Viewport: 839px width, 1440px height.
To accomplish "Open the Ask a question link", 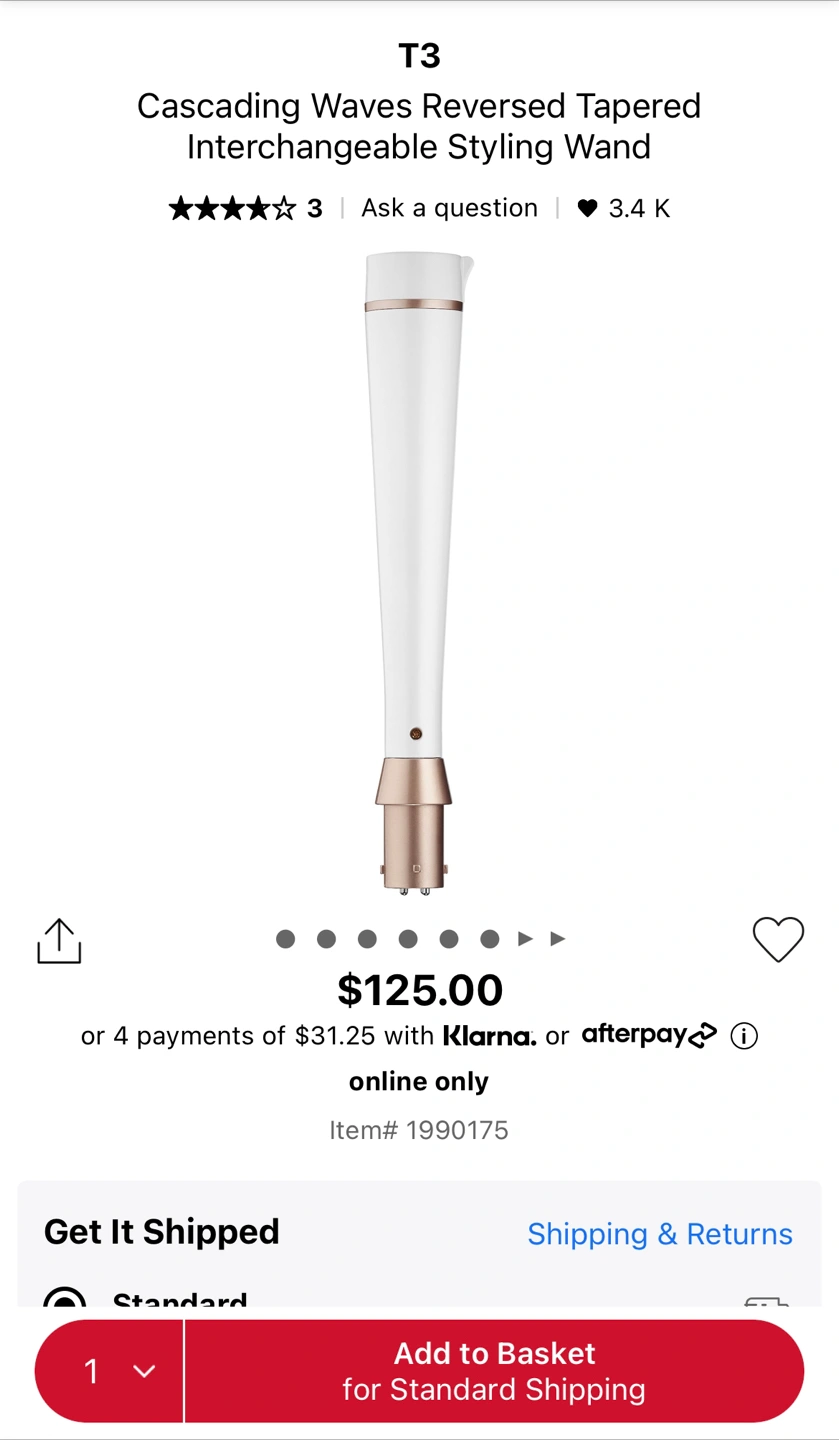I will [449, 208].
